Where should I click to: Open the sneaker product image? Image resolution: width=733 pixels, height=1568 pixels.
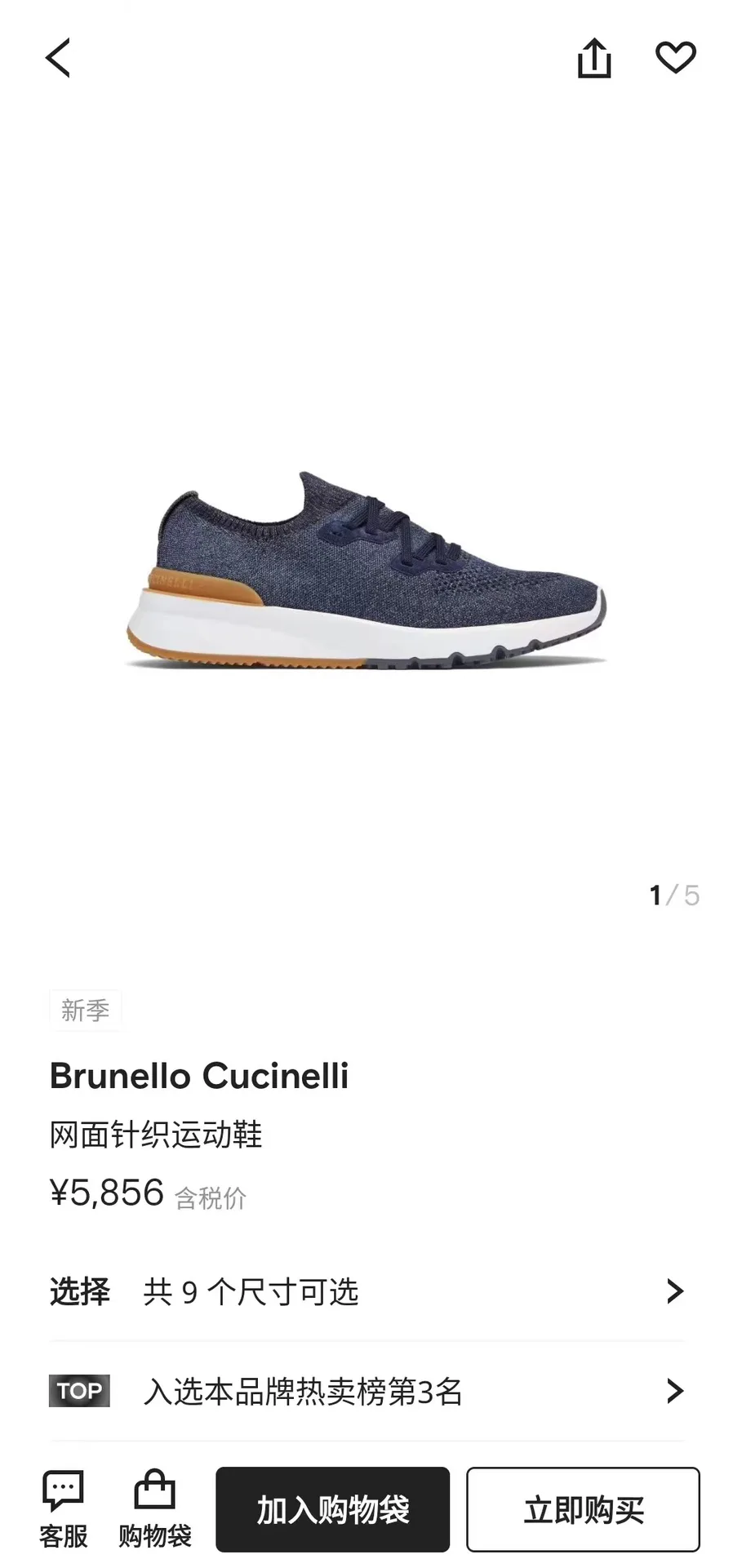click(x=366, y=571)
